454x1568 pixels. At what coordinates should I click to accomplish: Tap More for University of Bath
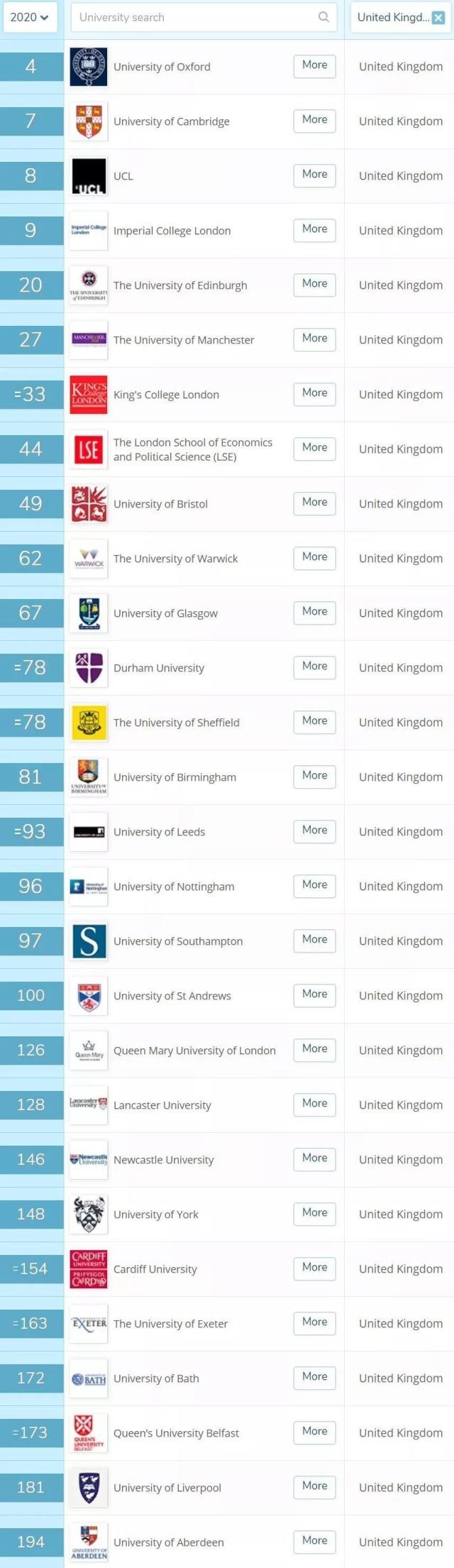pyautogui.click(x=314, y=1377)
